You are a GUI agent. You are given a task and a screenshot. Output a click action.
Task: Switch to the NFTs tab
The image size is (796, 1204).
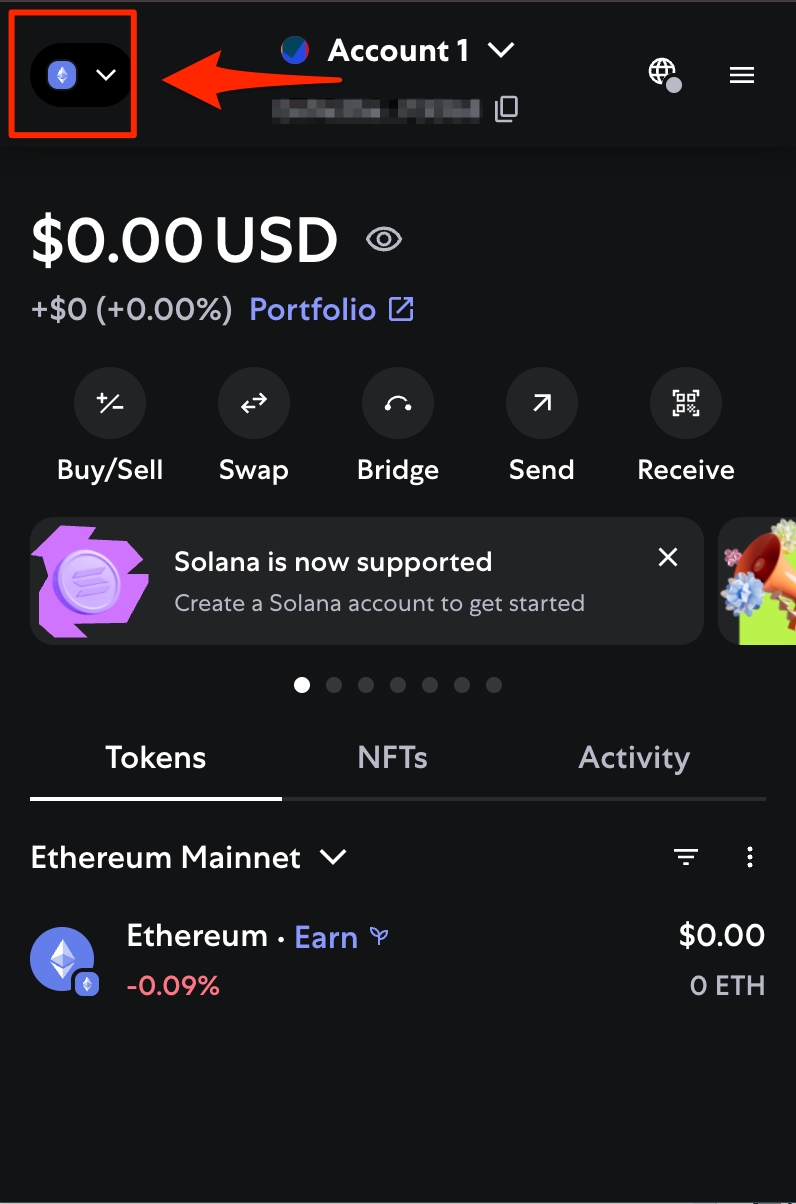(x=393, y=758)
